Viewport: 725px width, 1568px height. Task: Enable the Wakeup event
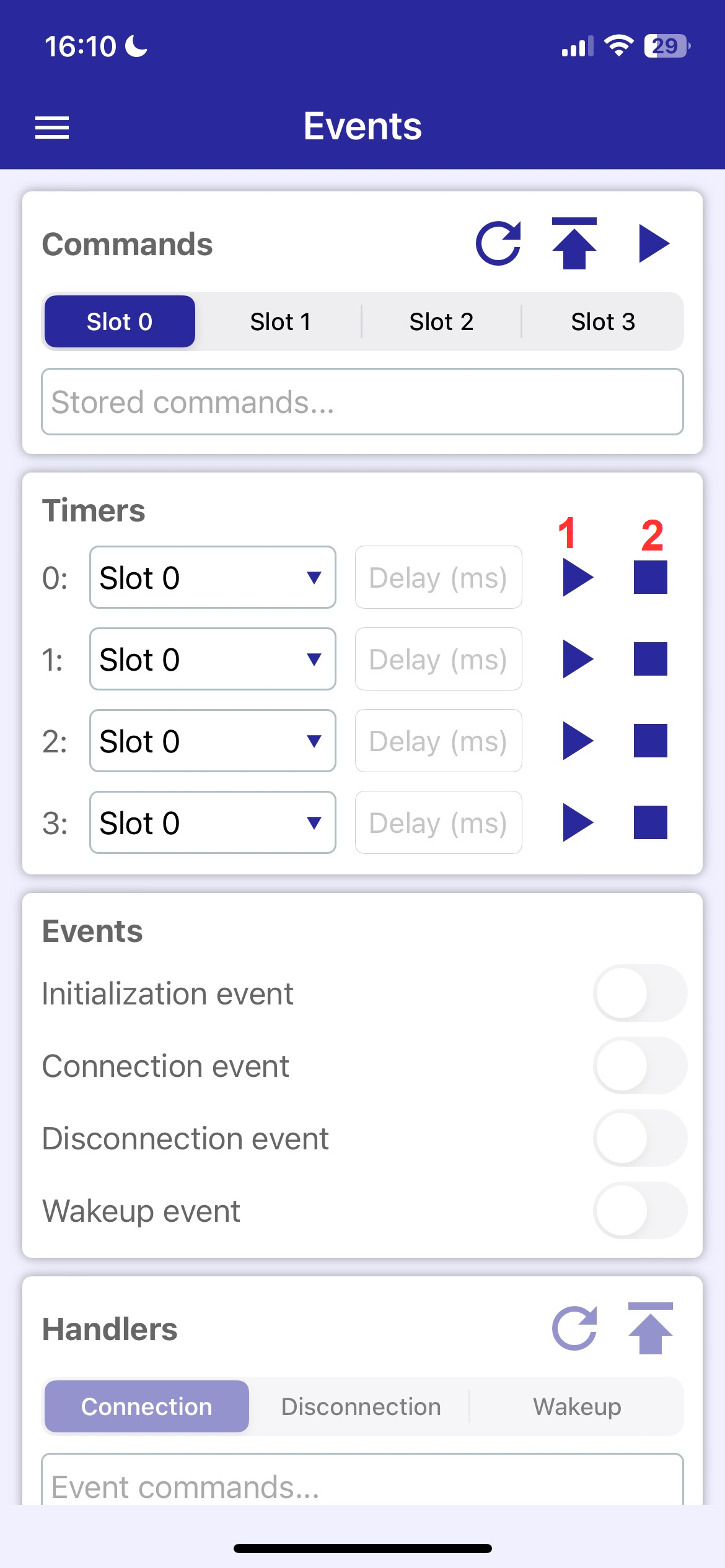pyautogui.click(x=640, y=1210)
